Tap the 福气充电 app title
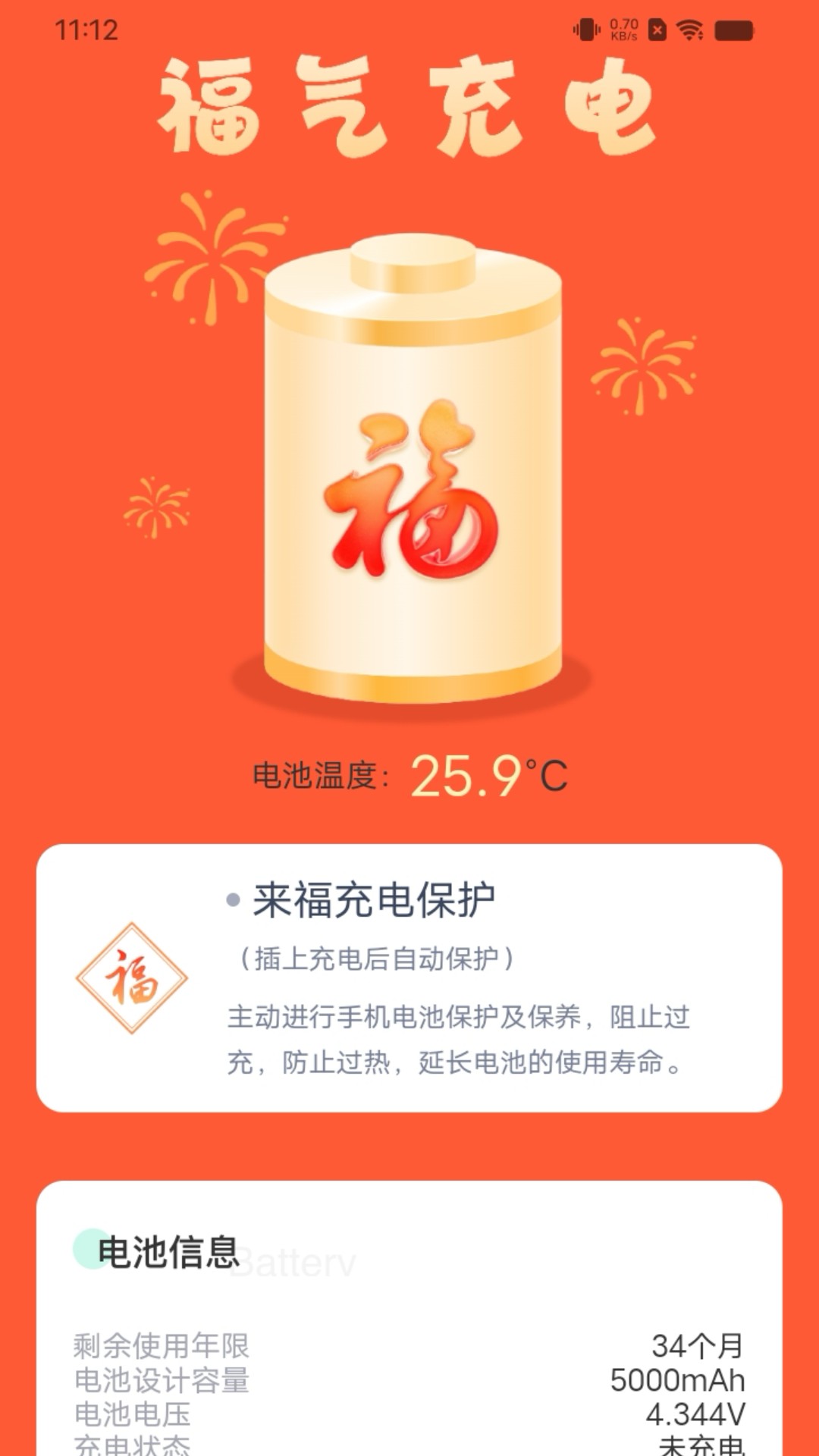 coord(408,106)
